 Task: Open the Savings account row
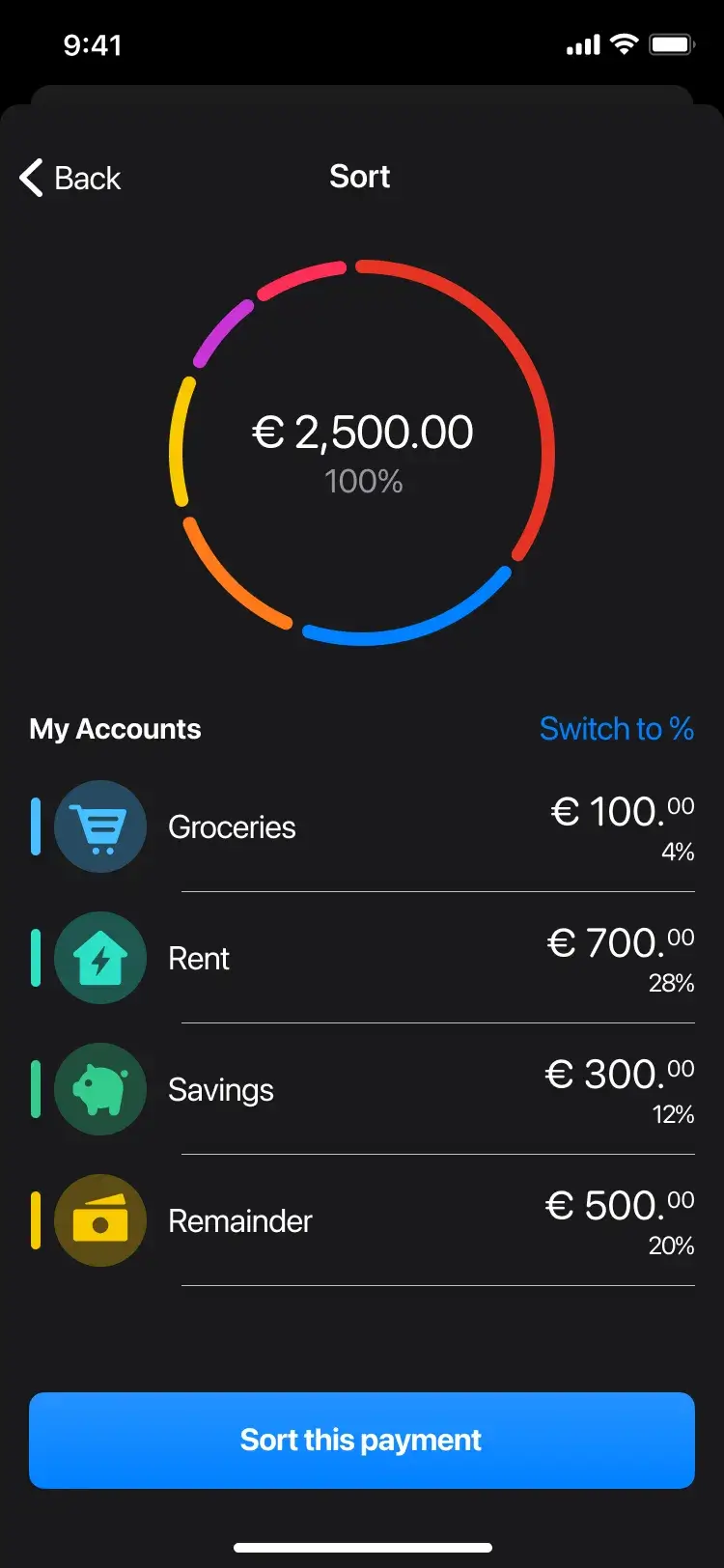click(362, 1089)
